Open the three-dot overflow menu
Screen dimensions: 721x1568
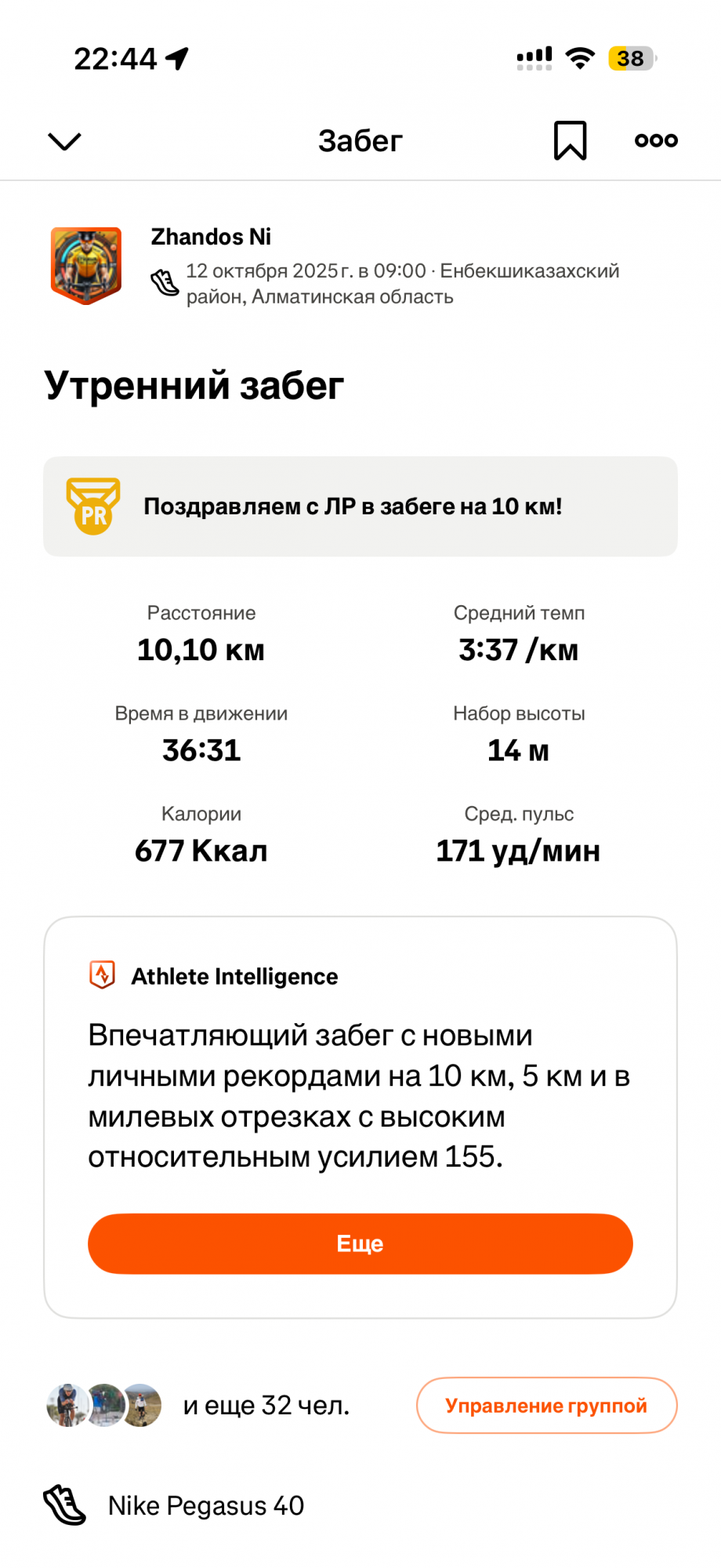tap(656, 141)
